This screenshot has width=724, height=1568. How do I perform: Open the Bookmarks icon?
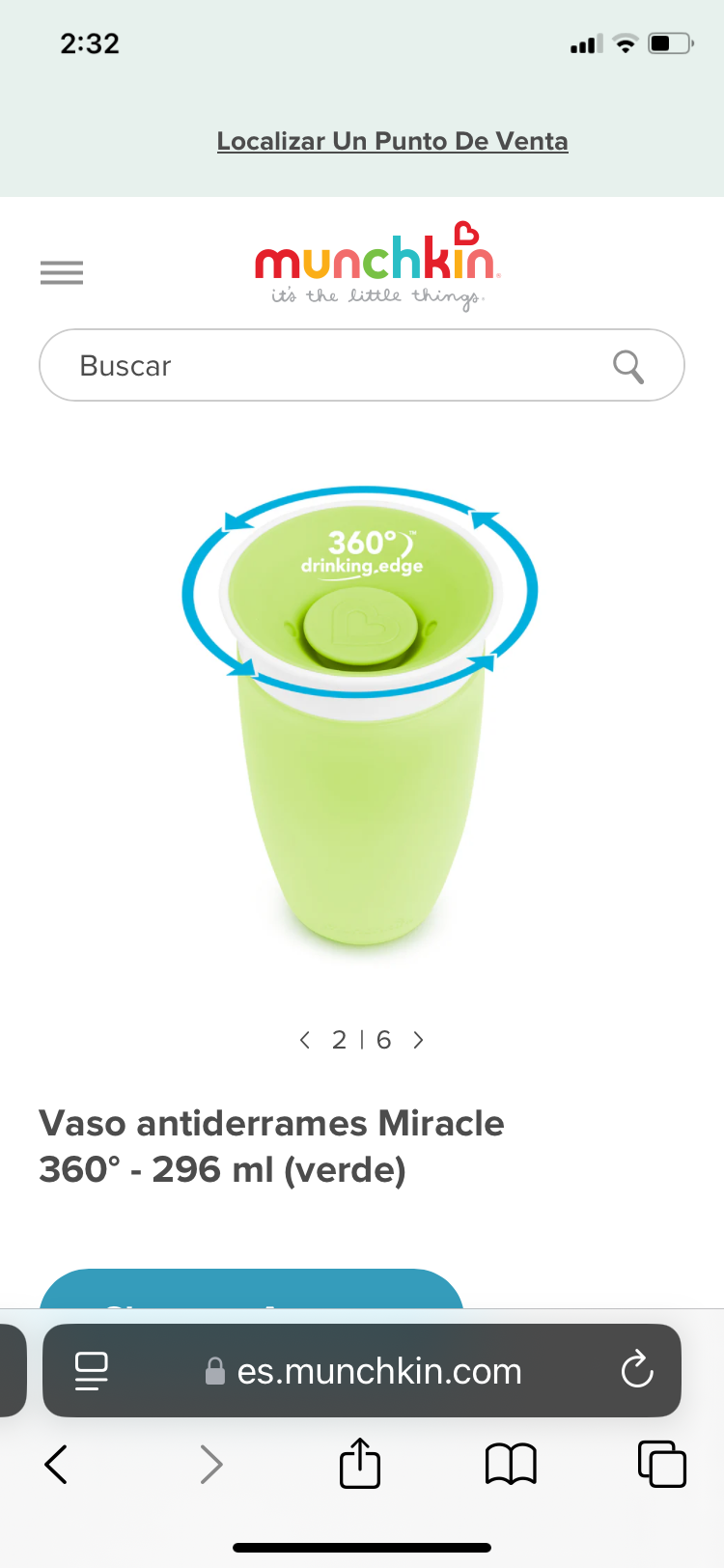click(510, 1464)
